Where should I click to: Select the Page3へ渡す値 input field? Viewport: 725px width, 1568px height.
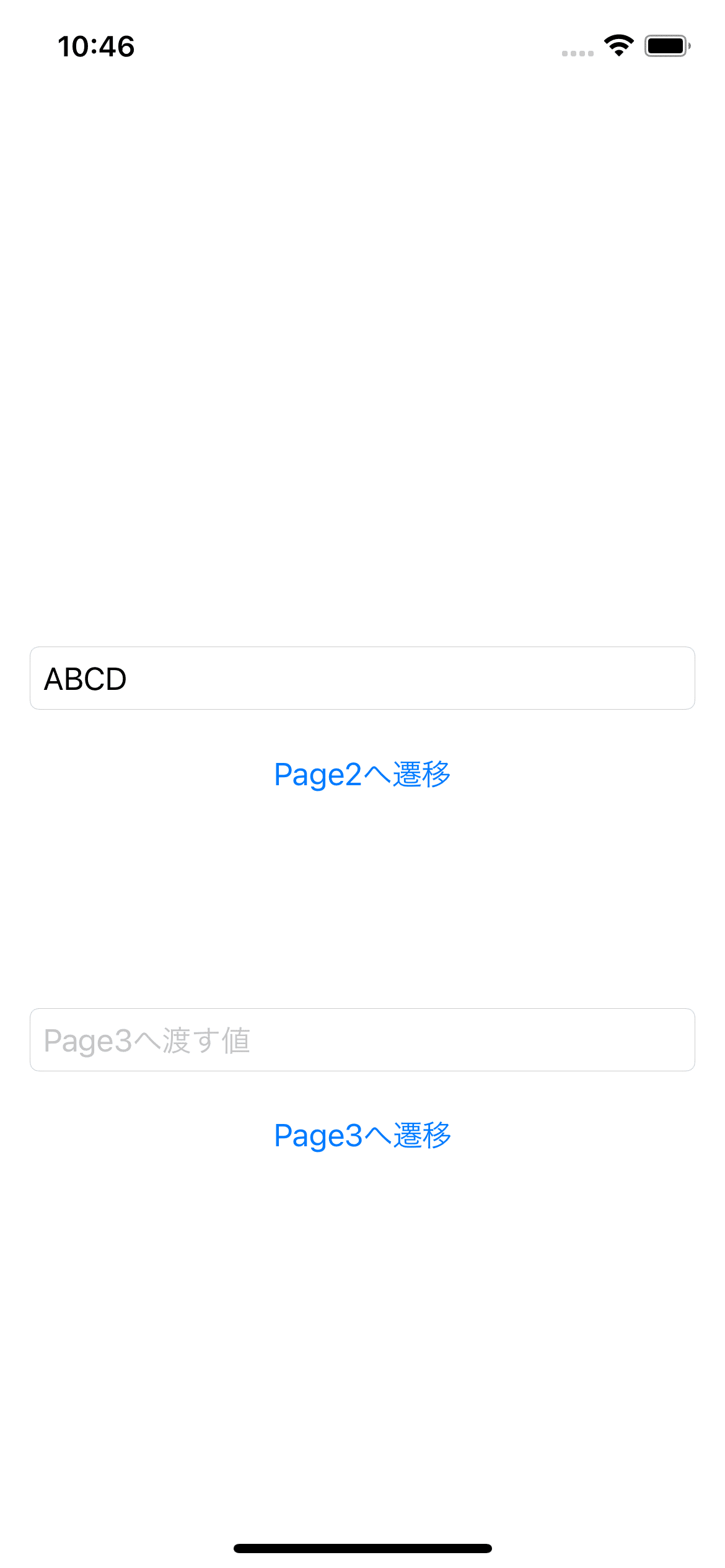pyautogui.click(x=362, y=1040)
